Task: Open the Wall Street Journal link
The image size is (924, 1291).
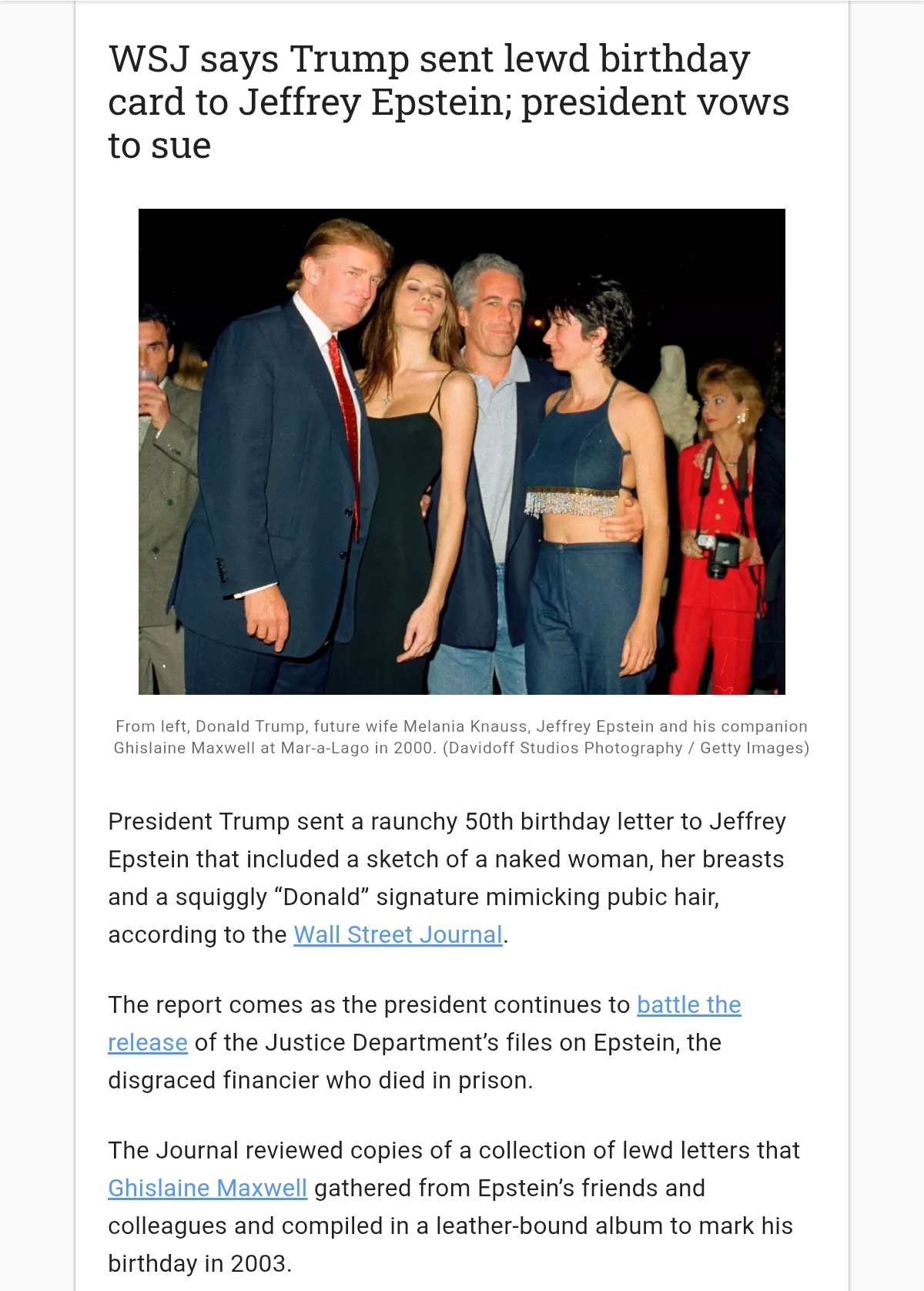Action: 397,934
